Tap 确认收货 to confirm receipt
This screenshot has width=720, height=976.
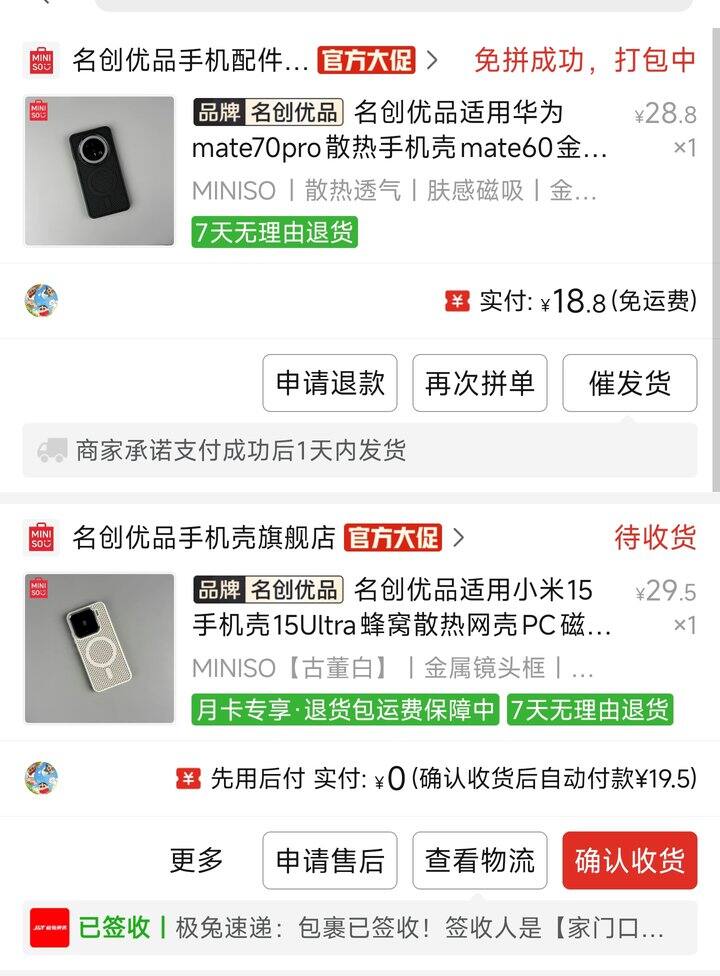(630, 860)
